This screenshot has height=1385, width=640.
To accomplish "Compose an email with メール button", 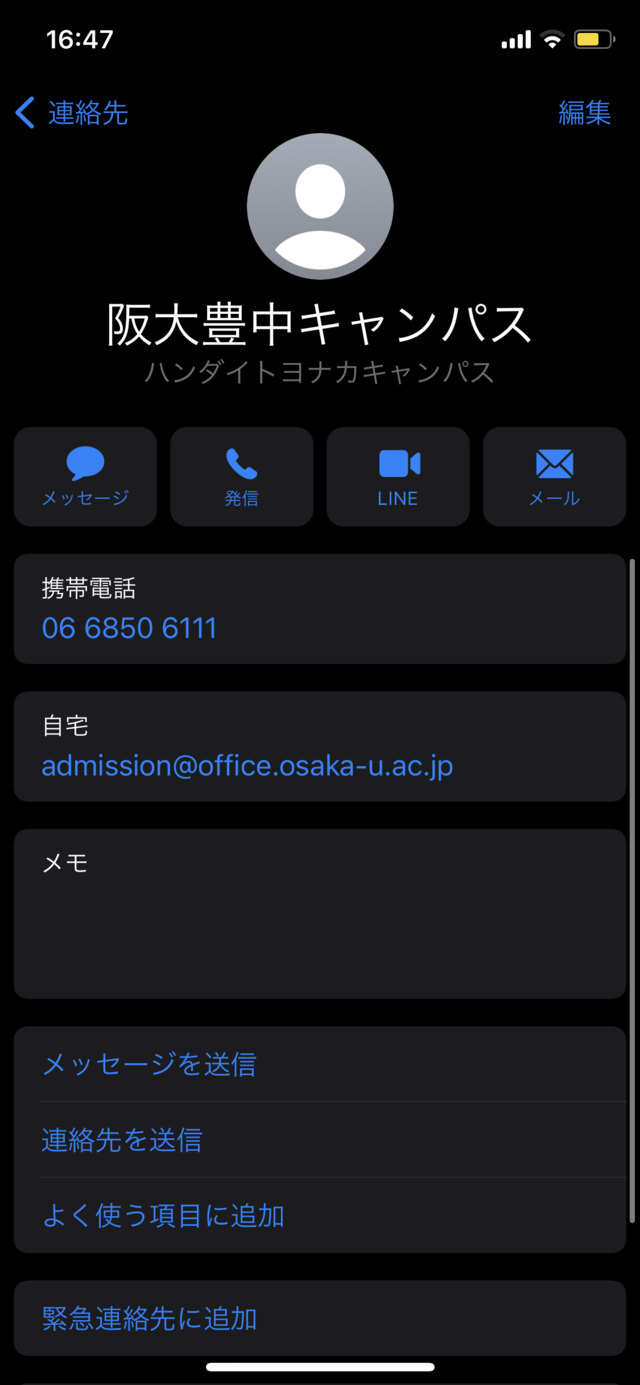I will 554,477.
